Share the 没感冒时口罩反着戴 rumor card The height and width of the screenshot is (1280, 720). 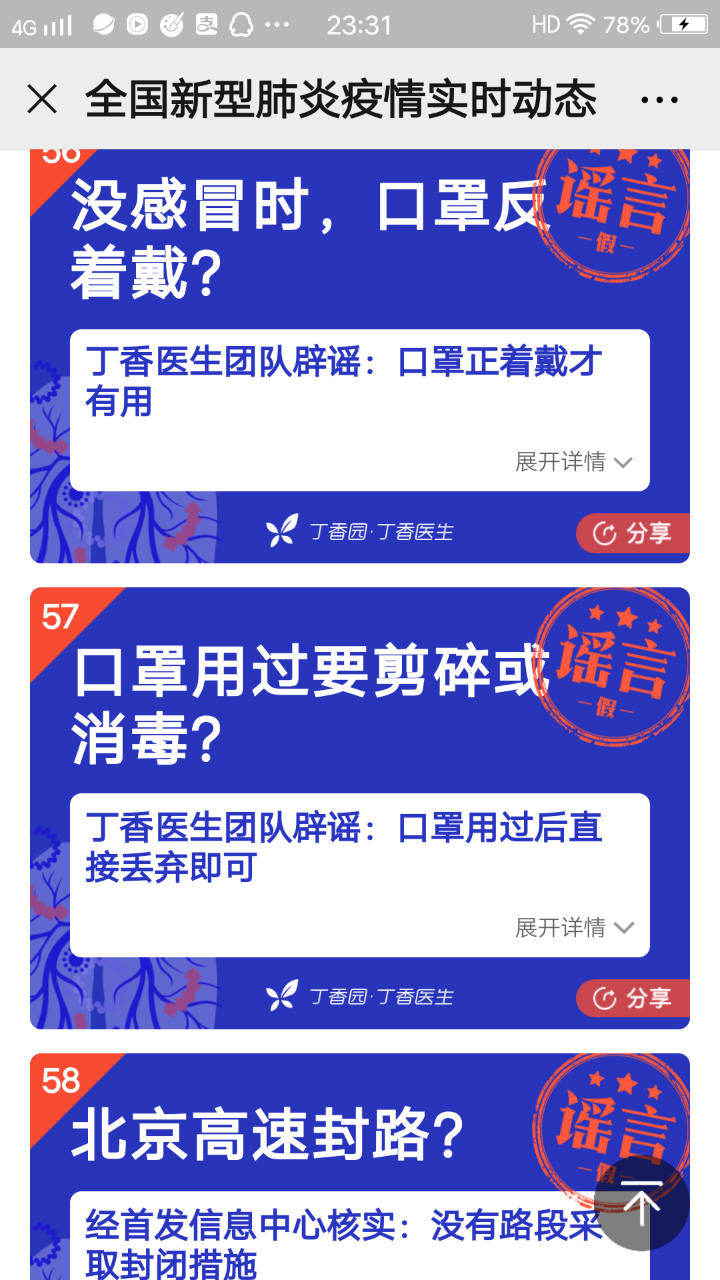tap(632, 534)
